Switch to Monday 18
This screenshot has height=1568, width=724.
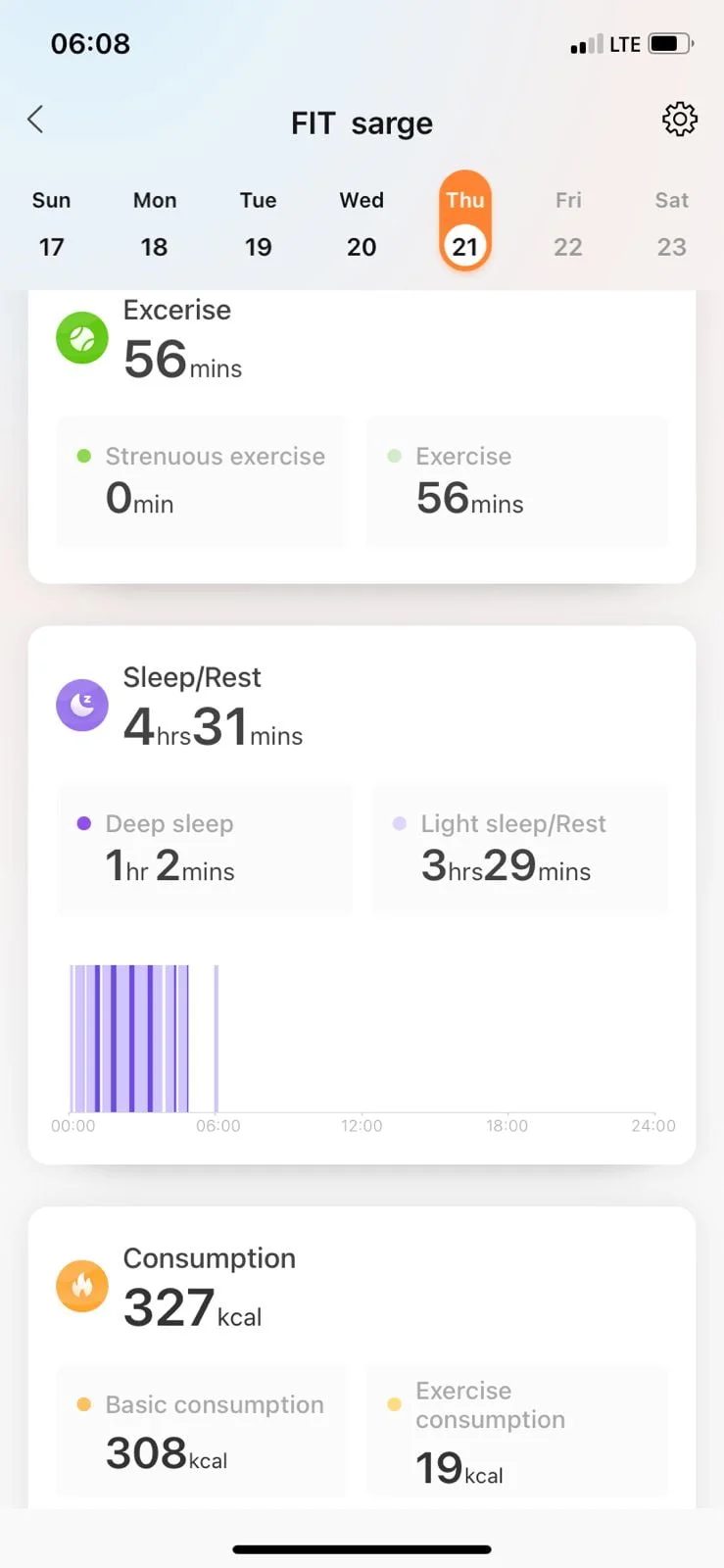pyautogui.click(x=155, y=224)
